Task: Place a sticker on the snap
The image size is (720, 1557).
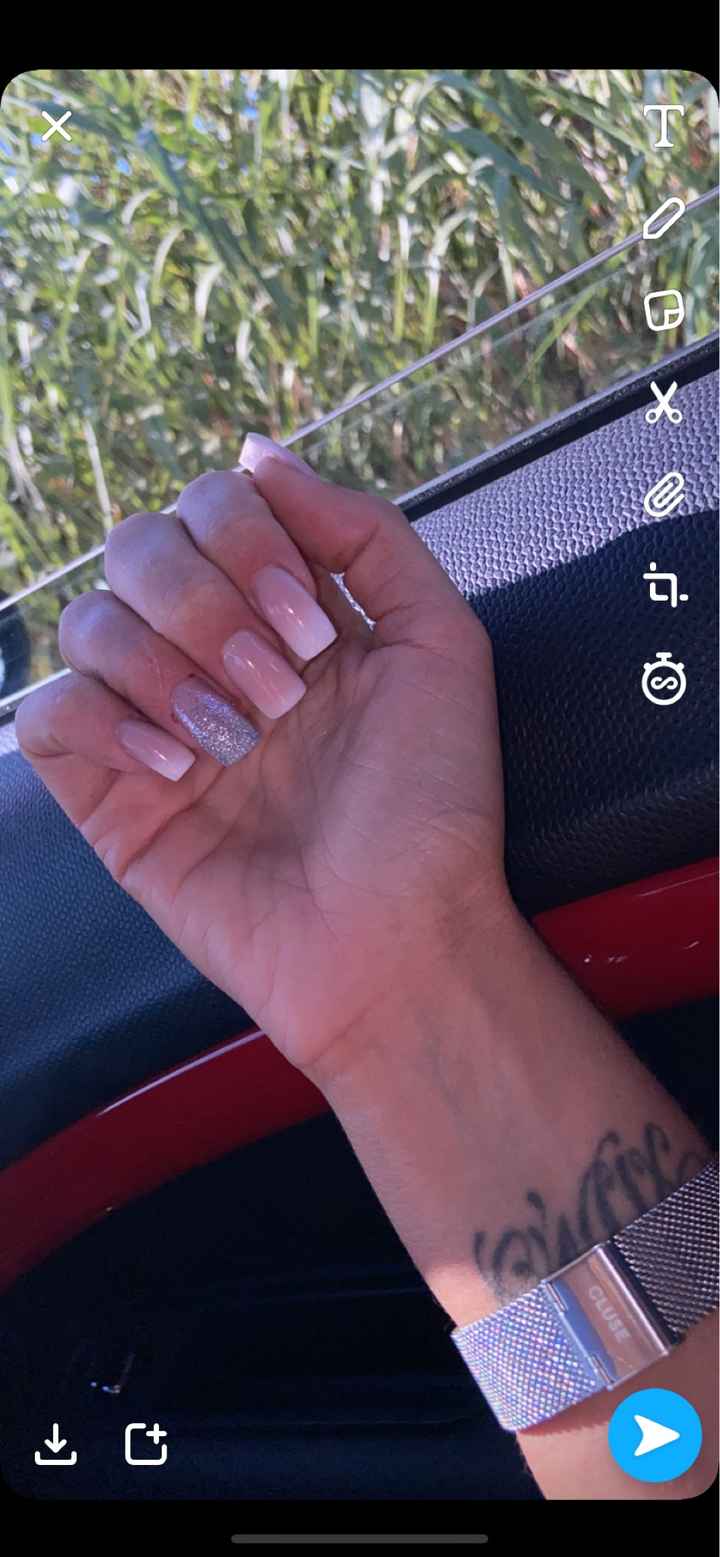Action: [x=663, y=313]
